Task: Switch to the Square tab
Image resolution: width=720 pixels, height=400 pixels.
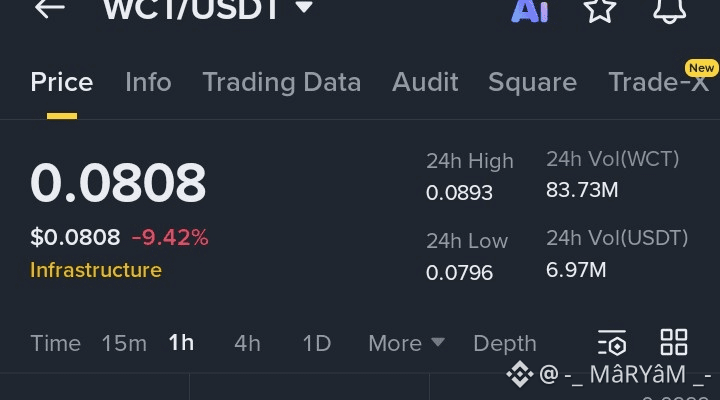Action: click(532, 83)
